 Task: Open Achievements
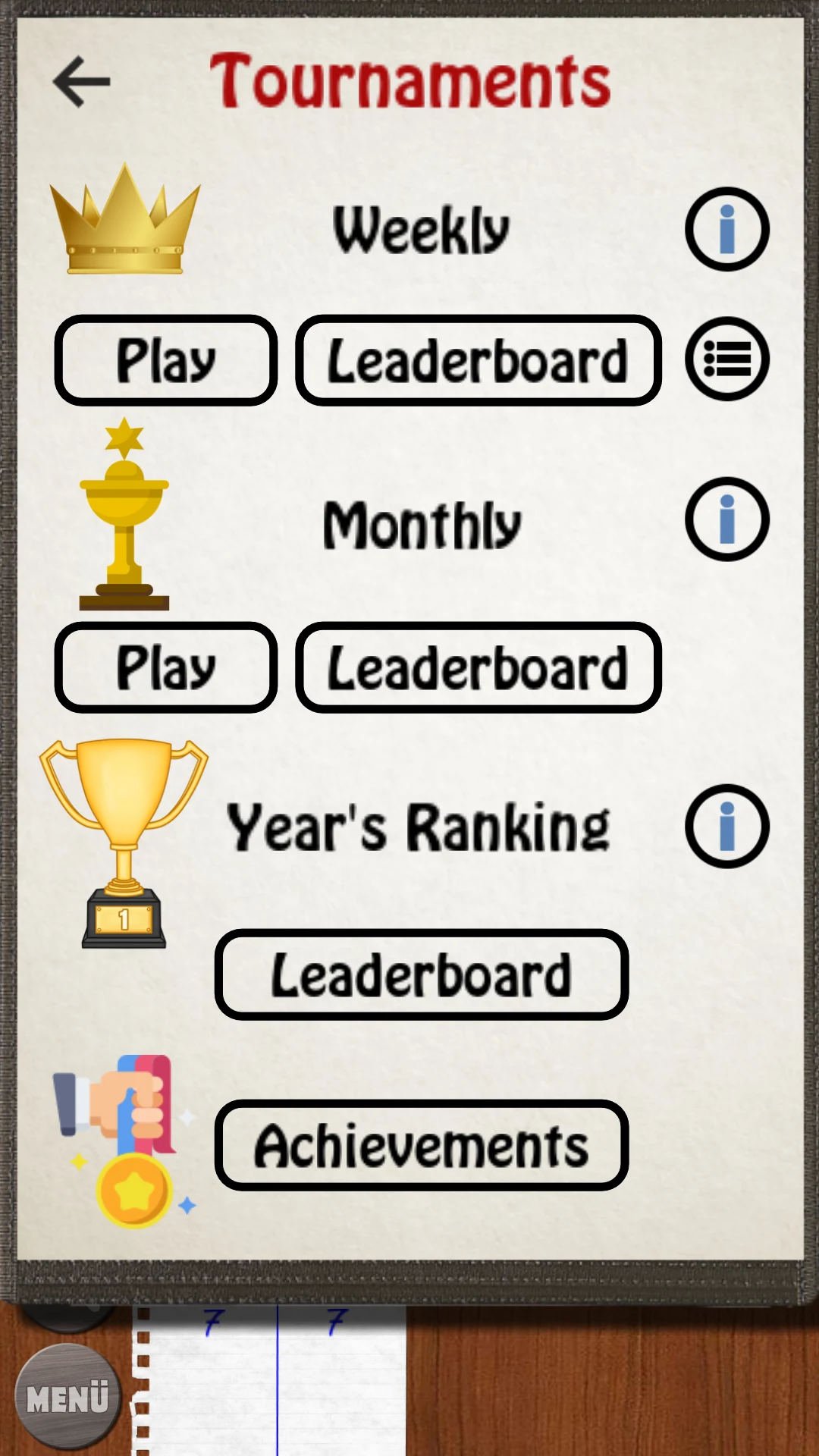click(422, 1145)
